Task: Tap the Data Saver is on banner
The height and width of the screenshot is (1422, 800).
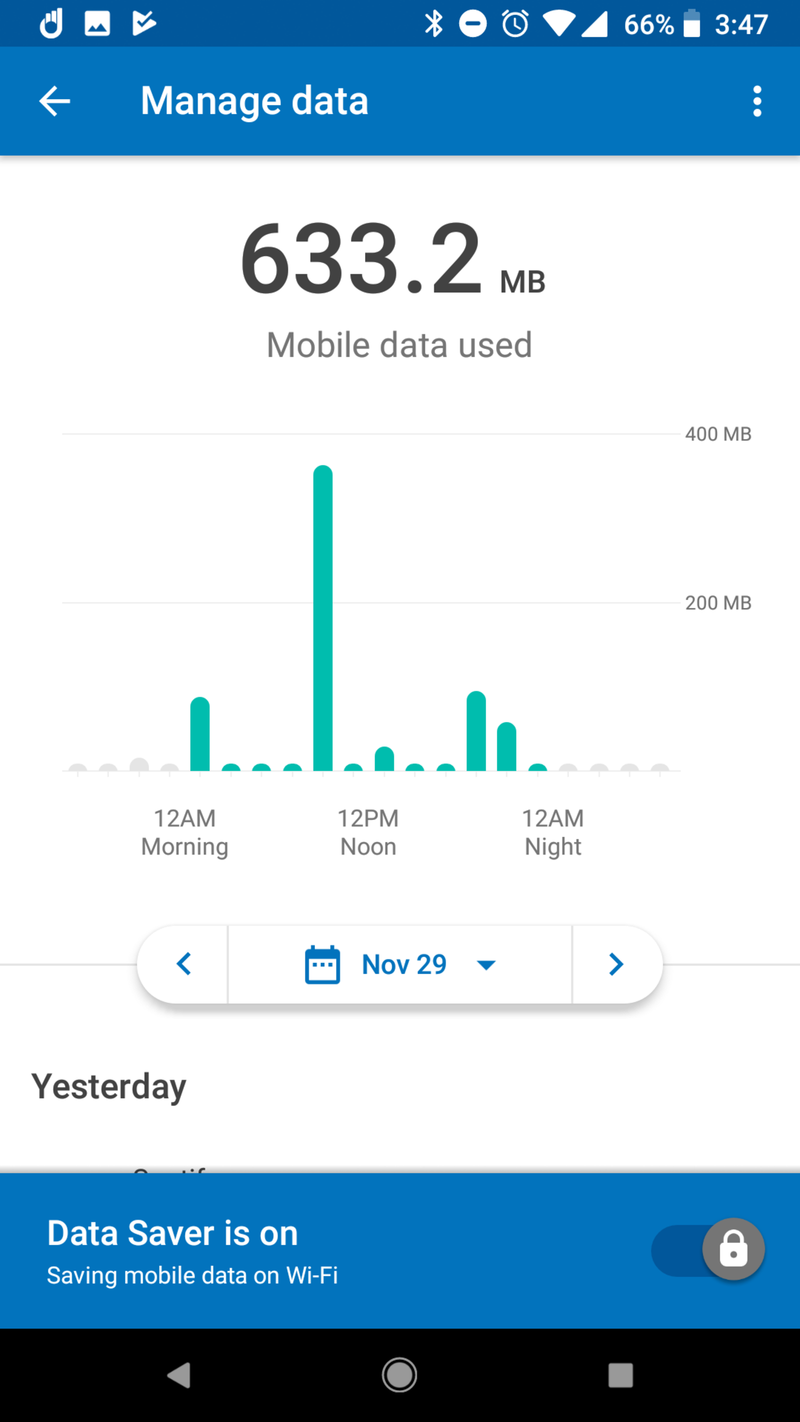Action: [300, 1250]
